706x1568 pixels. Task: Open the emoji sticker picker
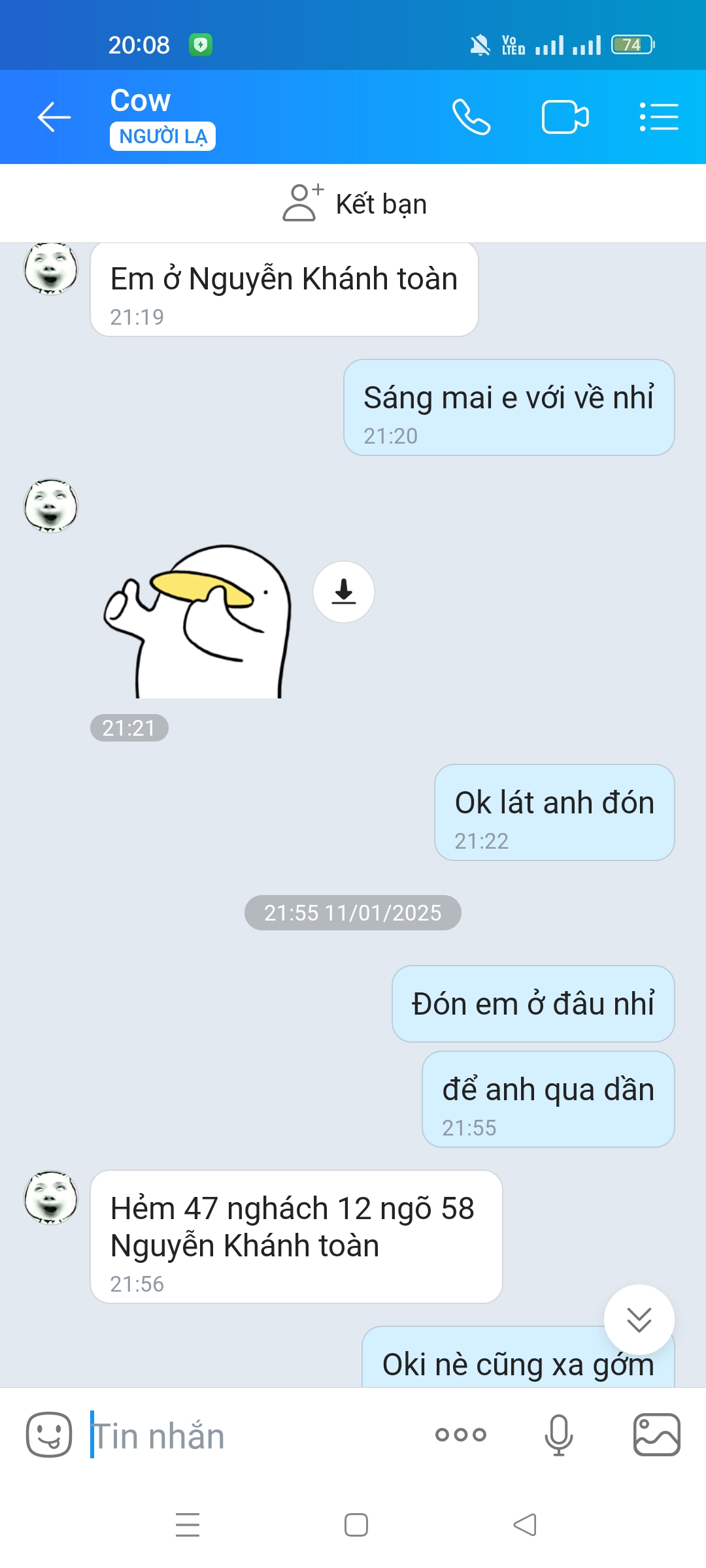49,1435
